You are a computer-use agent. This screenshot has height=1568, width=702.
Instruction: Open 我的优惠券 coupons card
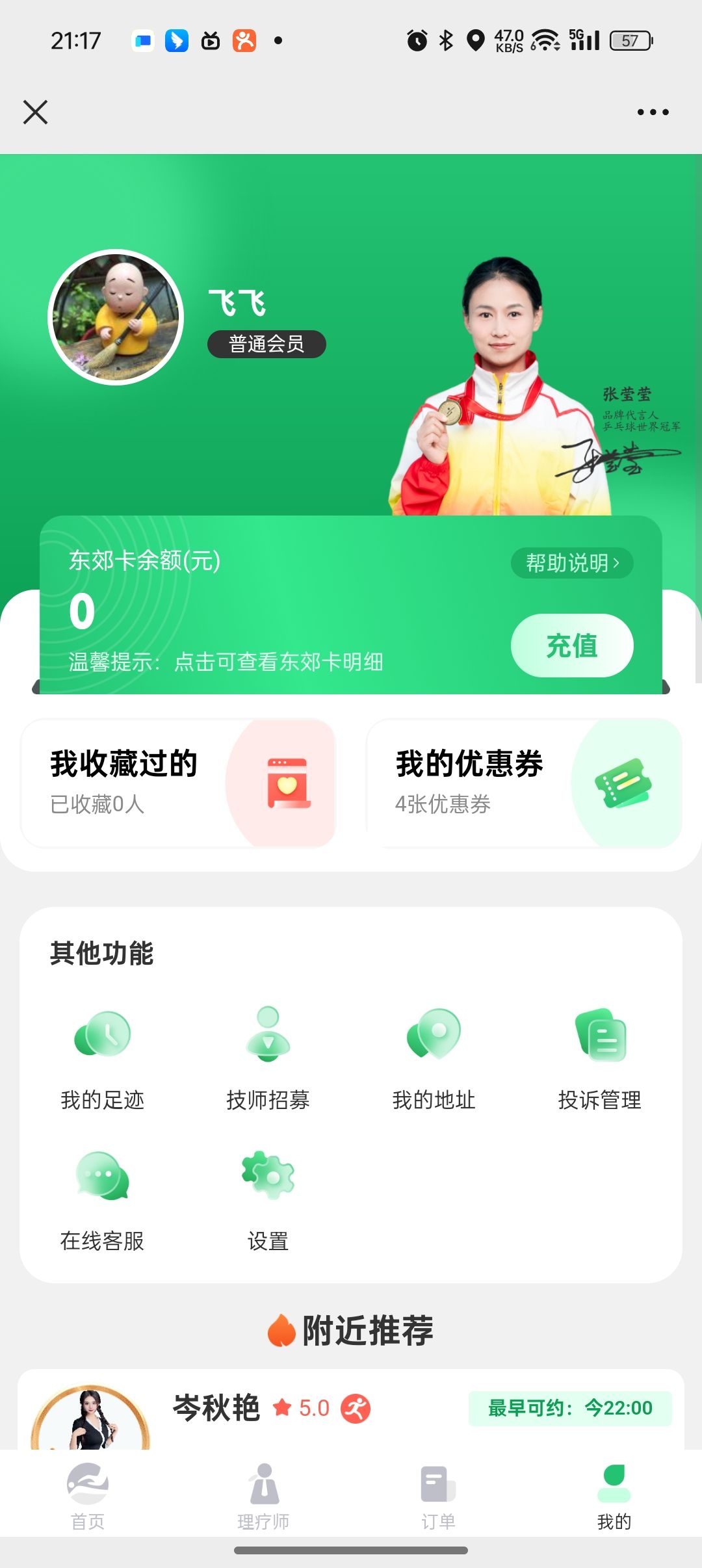(x=524, y=783)
